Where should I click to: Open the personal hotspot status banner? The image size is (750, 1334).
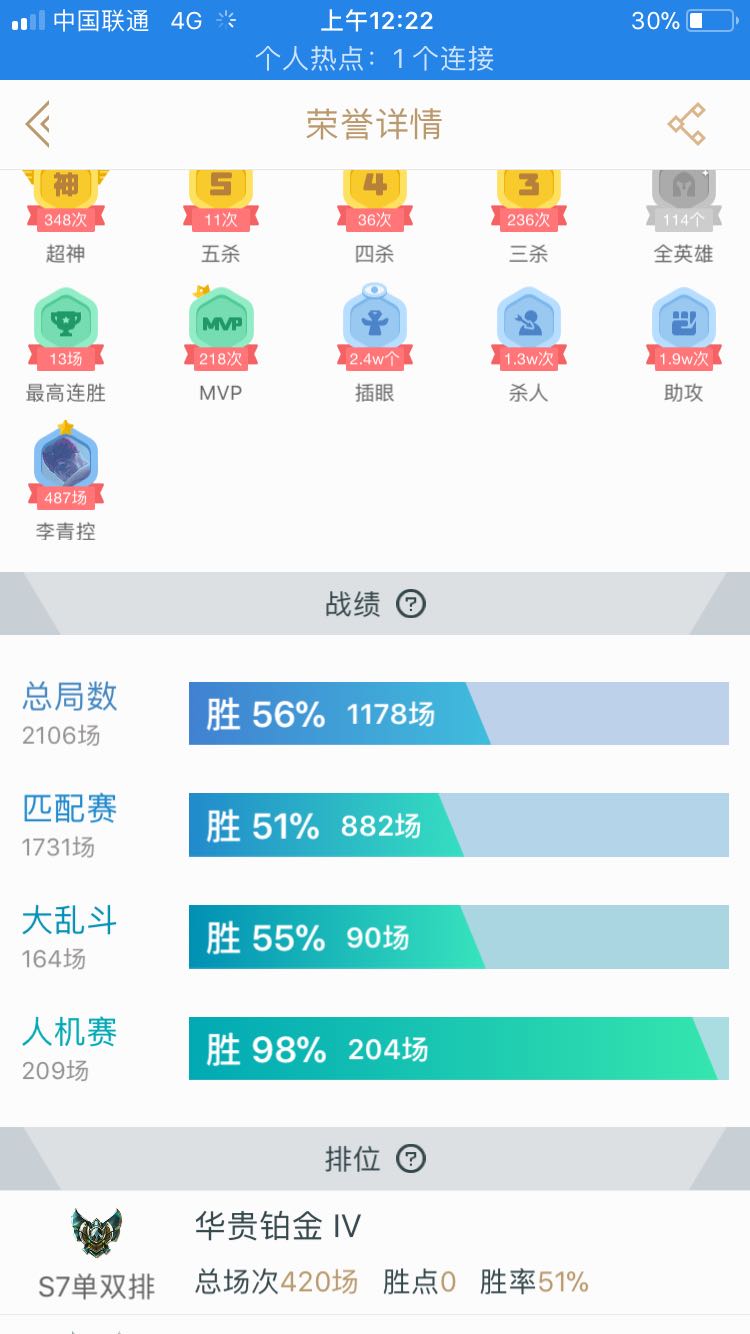pyautogui.click(x=375, y=59)
